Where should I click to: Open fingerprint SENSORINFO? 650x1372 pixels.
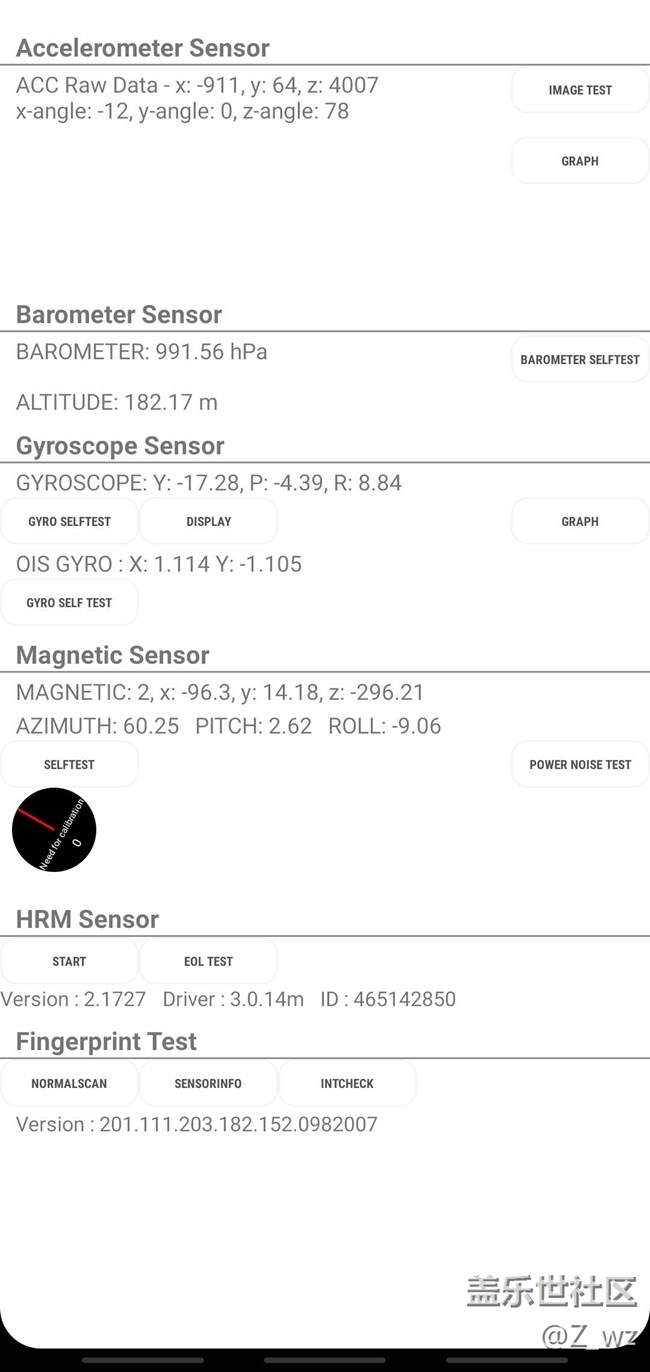tap(208, 1084)
